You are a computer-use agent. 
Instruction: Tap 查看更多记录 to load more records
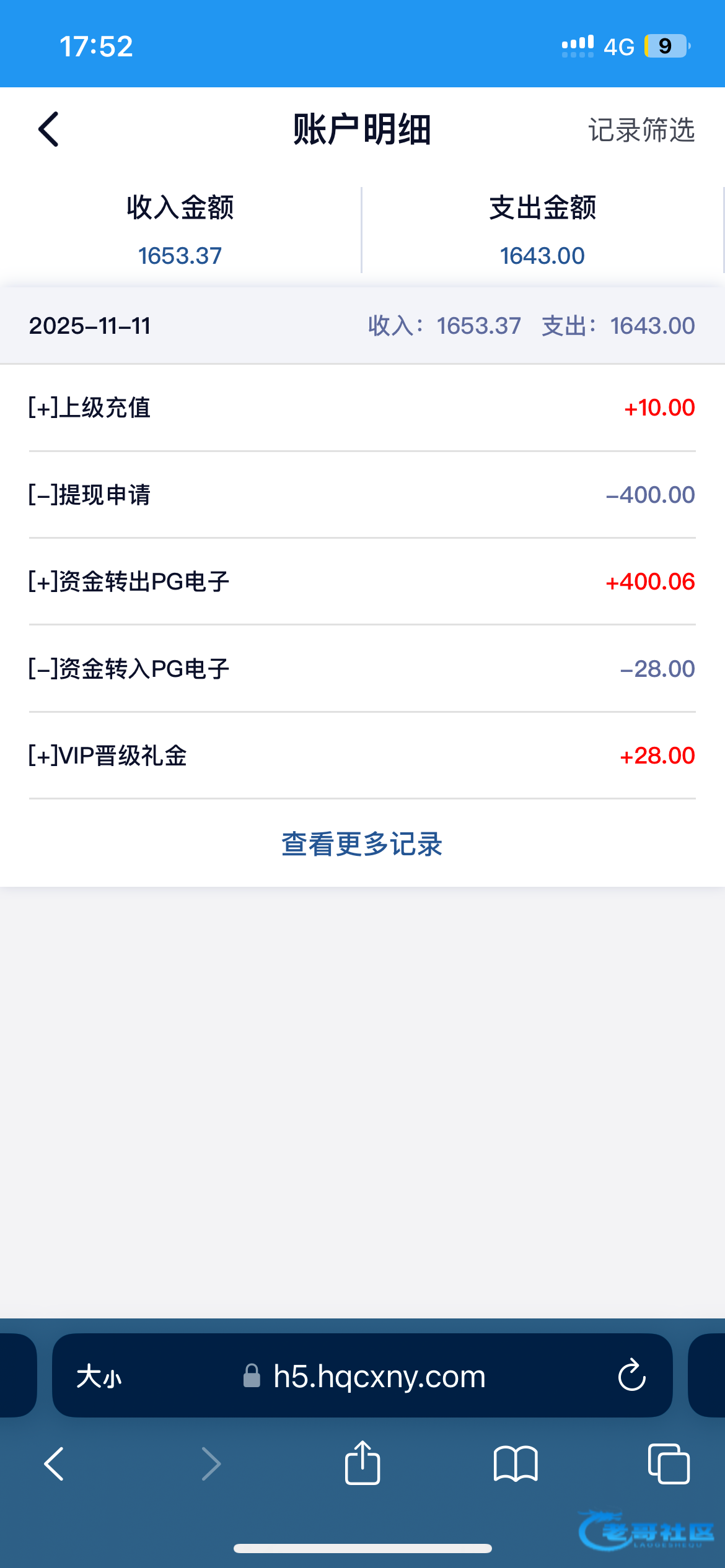[362, 844]
